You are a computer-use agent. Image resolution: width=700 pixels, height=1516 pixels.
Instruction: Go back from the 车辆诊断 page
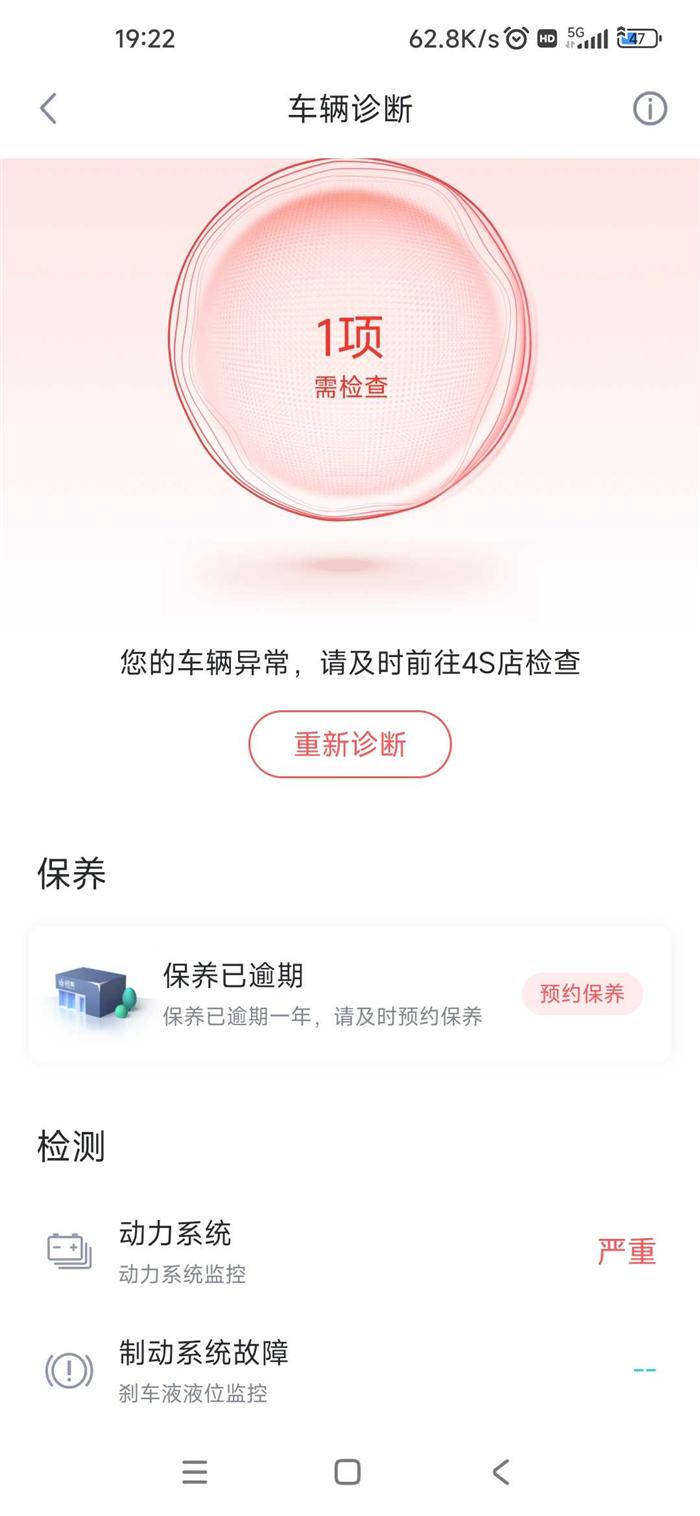[x=48, y=108]
